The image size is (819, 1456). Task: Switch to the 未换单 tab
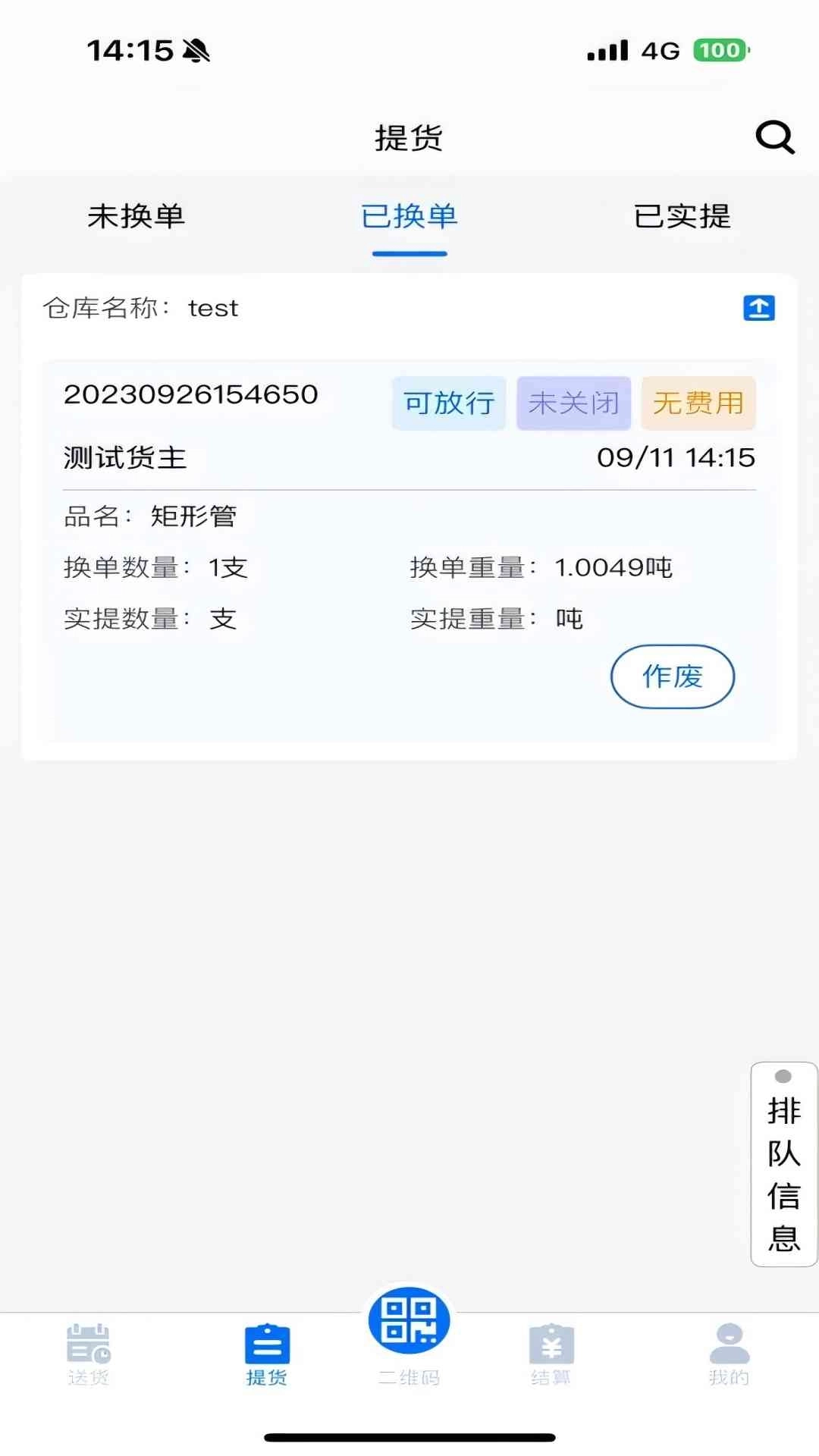(x=136, y=216)
